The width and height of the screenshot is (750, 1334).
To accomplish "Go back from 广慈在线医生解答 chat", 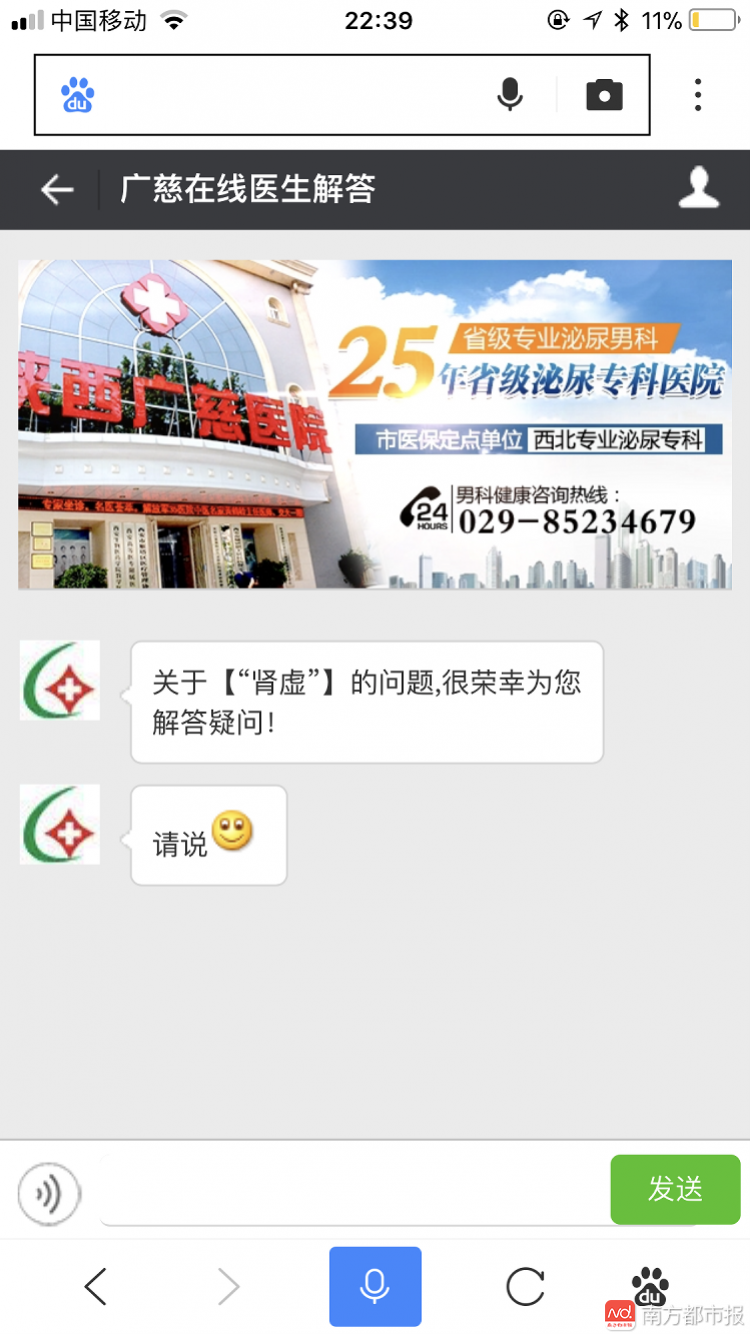I will point(57,189).
